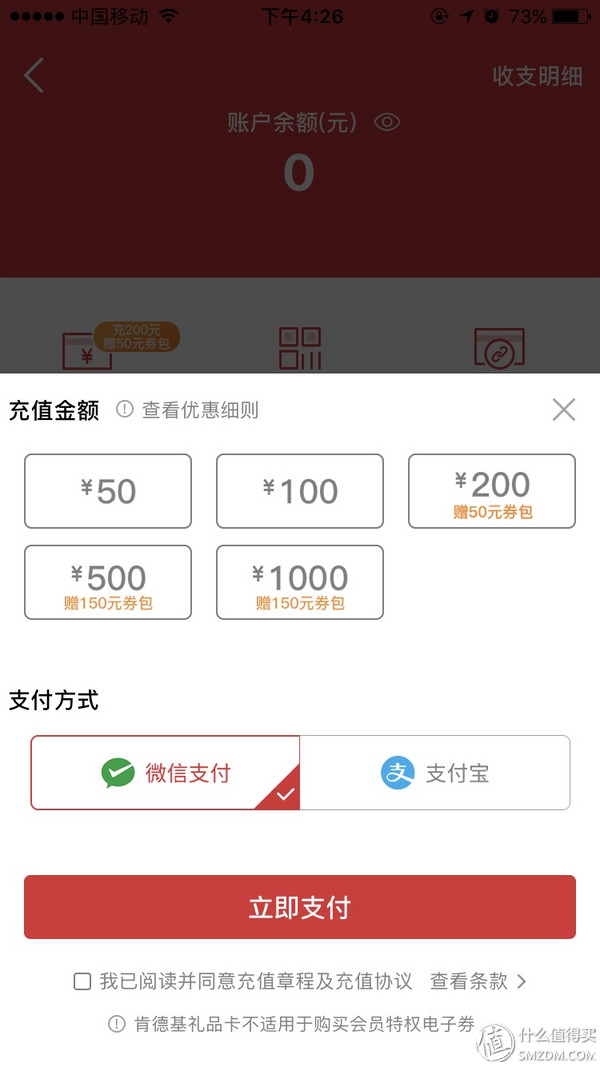600x1067 pixels.
Task: Tap the 立即支付 pay now button
Action: 300,907
